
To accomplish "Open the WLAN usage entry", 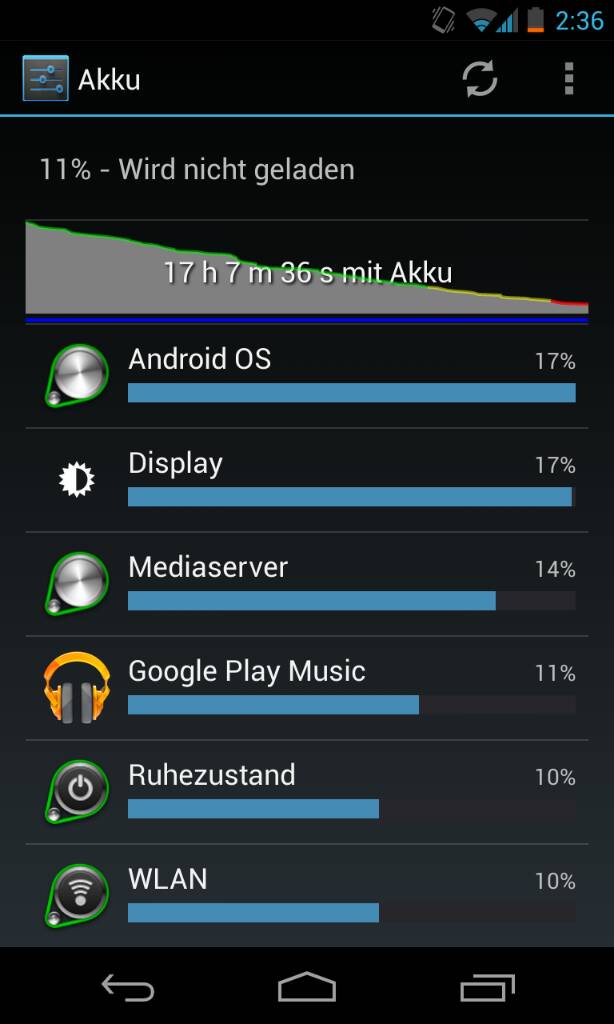I will coord(307,895).
